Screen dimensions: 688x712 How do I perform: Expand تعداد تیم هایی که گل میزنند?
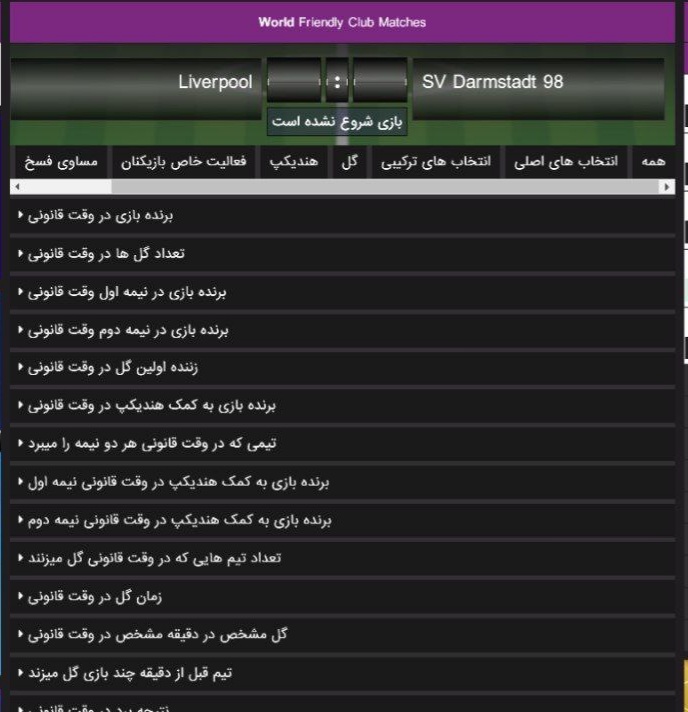coord(151,558)
